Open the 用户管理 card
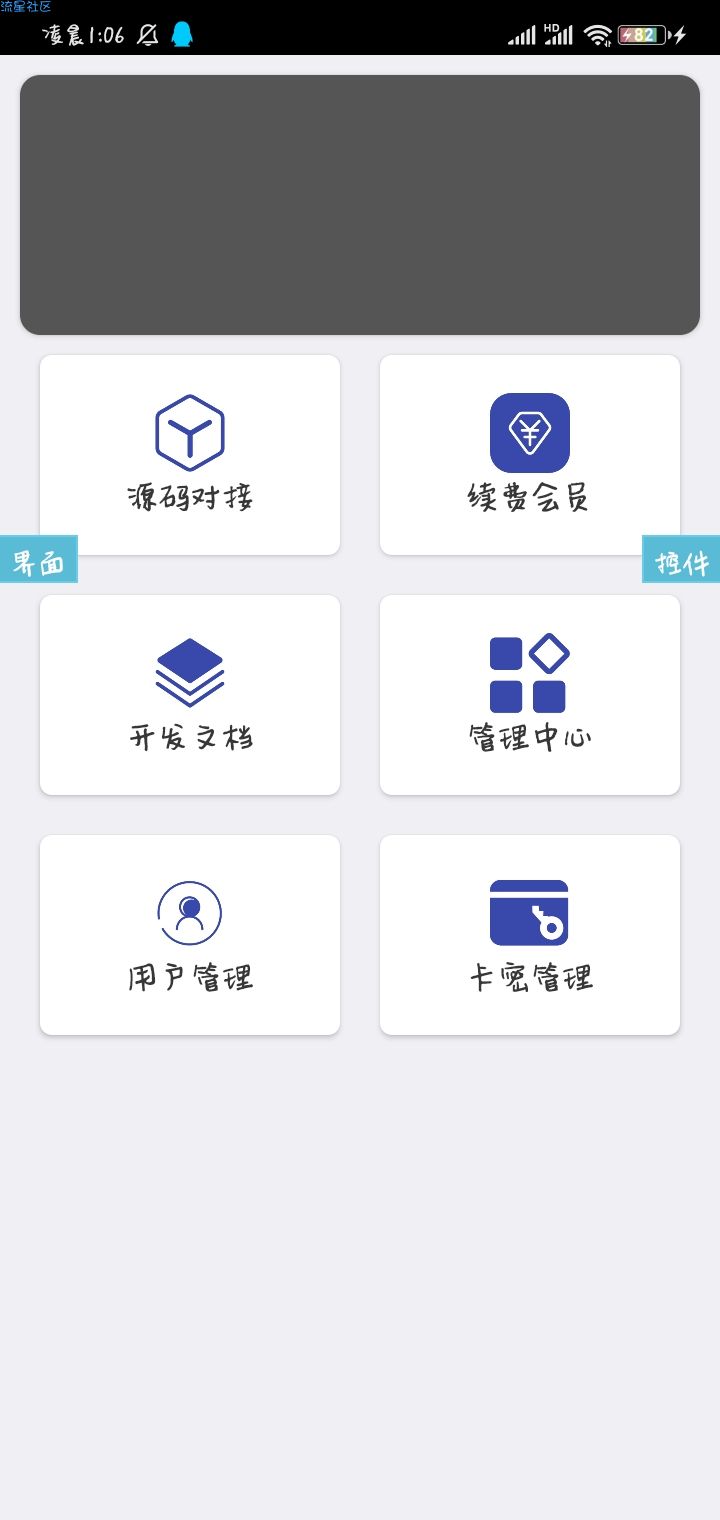This screenshot has height=1520, width=720. click(x=190, y=935)
